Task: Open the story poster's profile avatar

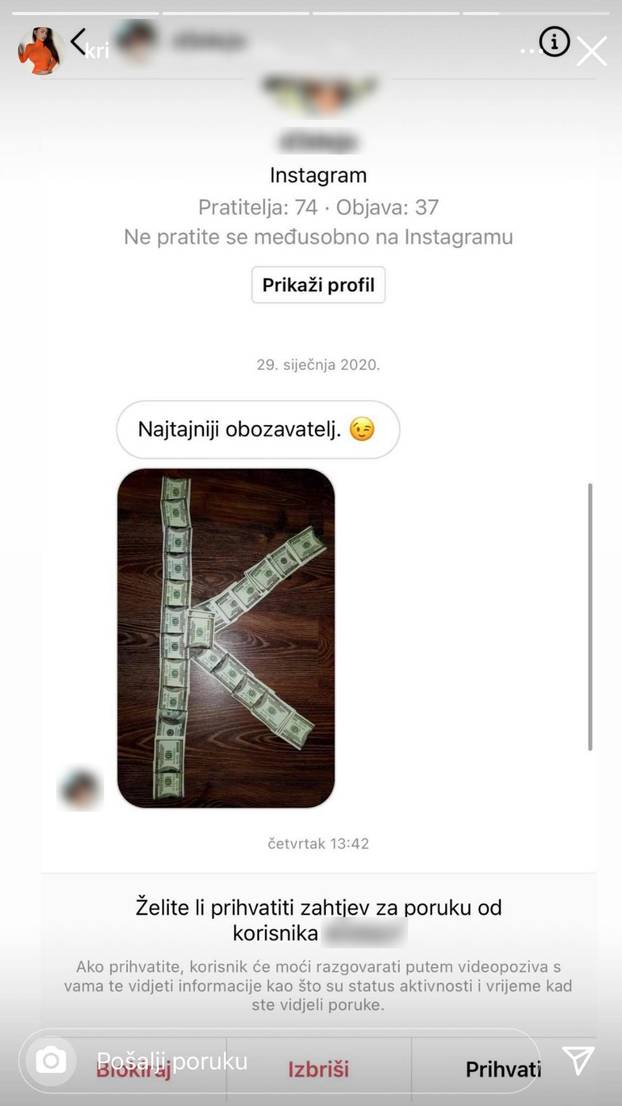Action: [40, 50]
